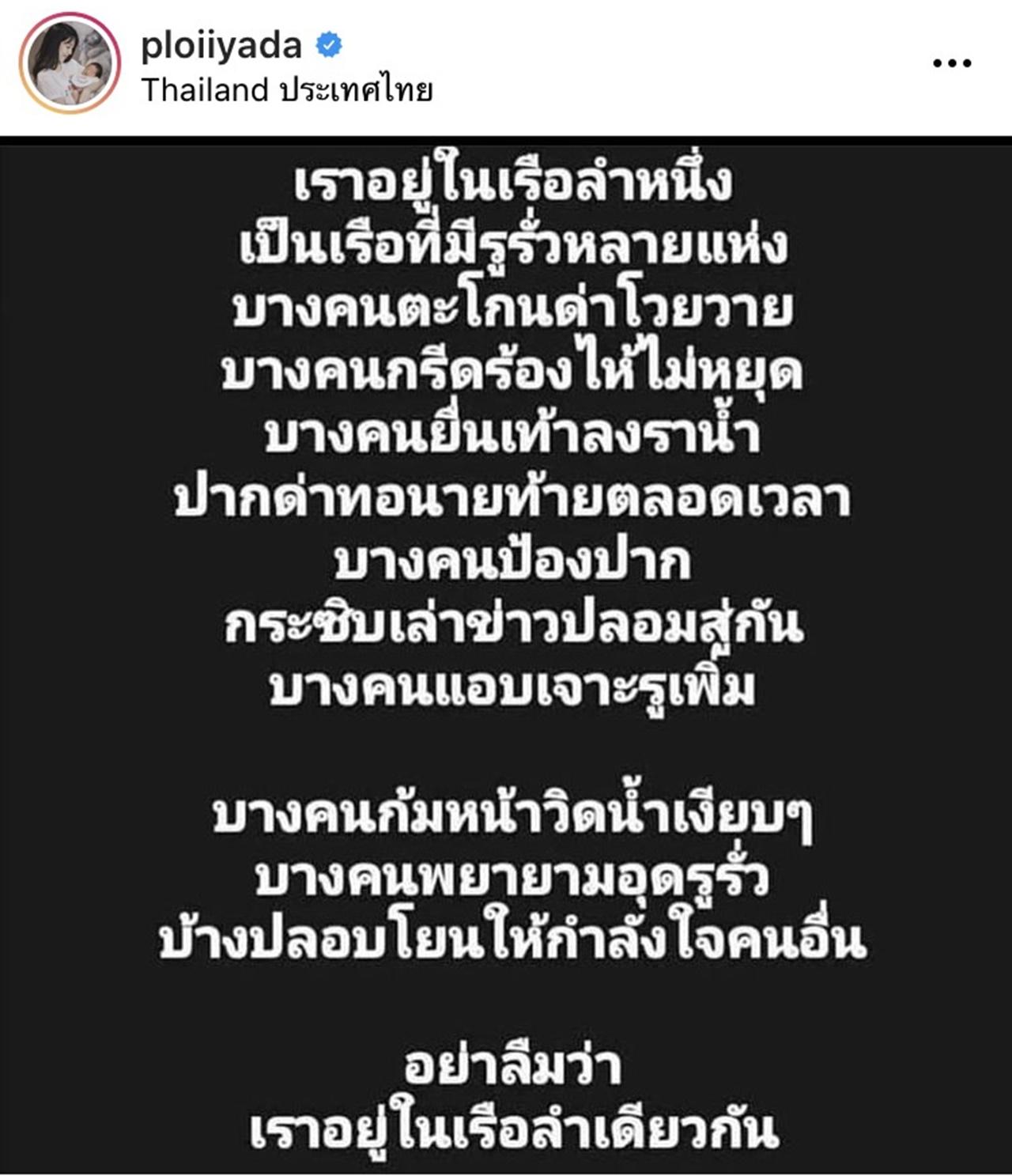Image resolution: width=1012 pixels, height=1176 pixels.
Task: Open the ploiiyada username link
Action: (221, 45)
